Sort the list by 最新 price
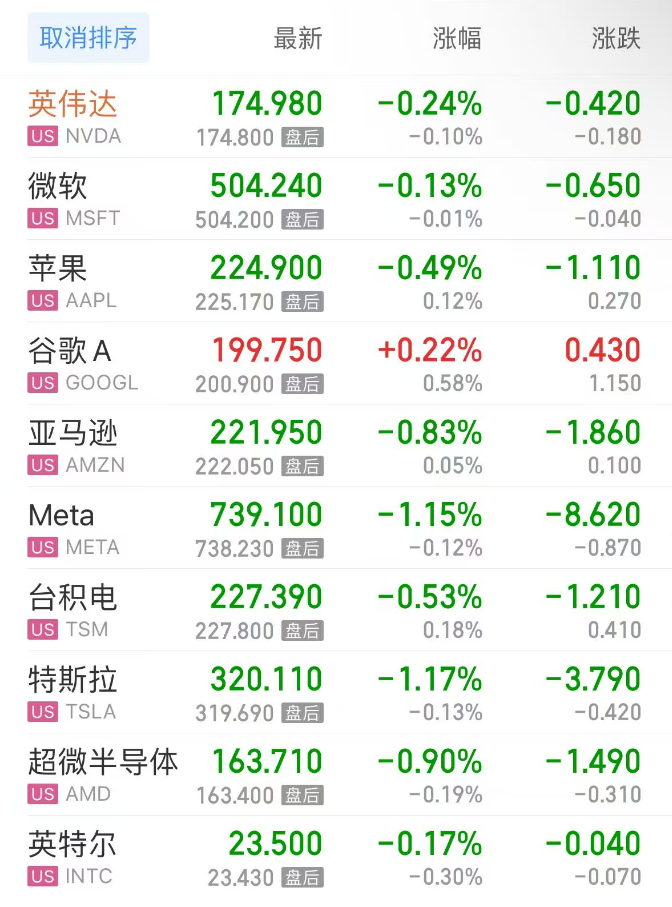The height and width of the screenshot is (907, 672). [297, 39]
